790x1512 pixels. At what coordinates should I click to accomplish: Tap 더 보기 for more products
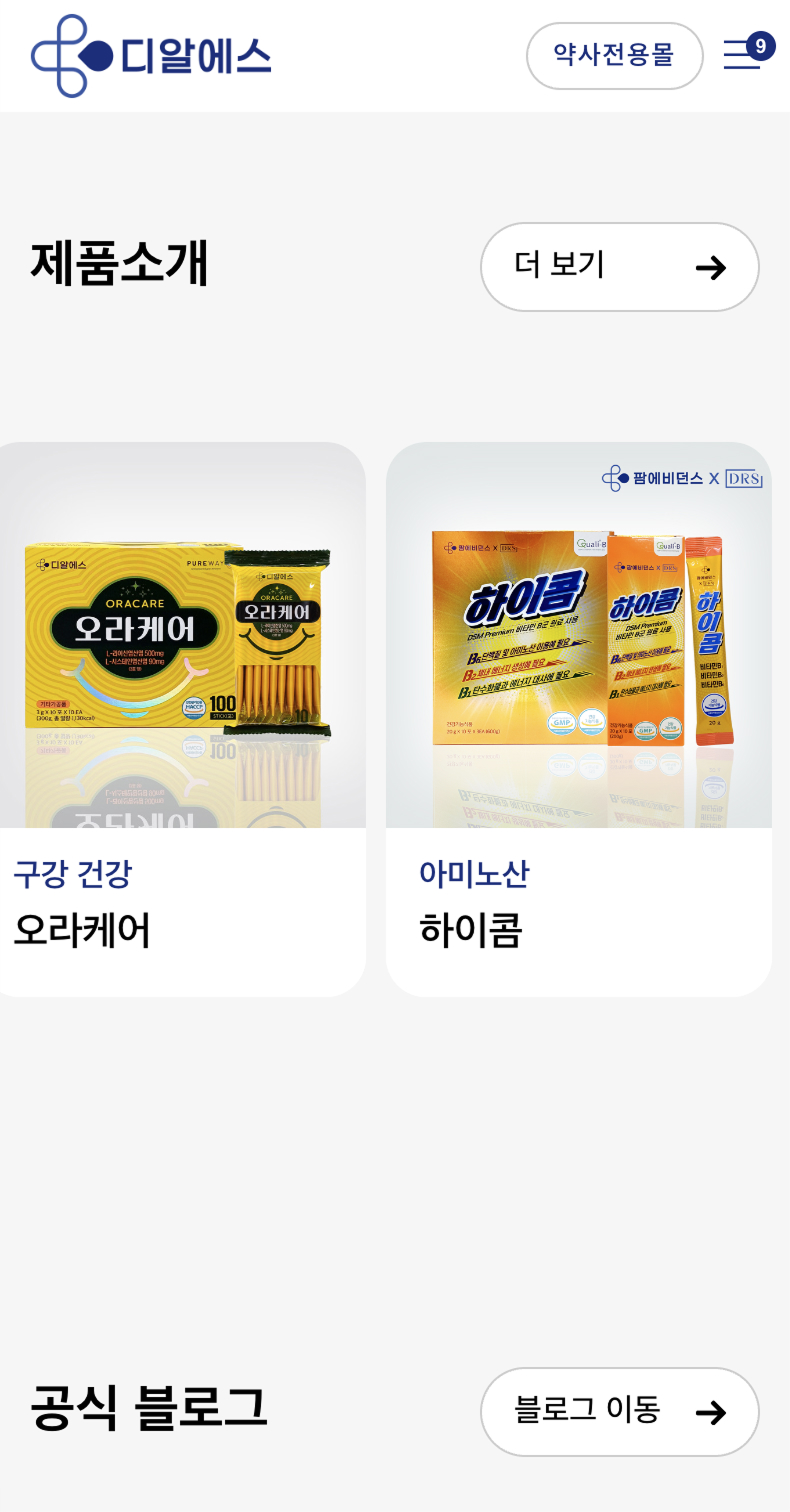pyautogui.click(x=619, y=267)
